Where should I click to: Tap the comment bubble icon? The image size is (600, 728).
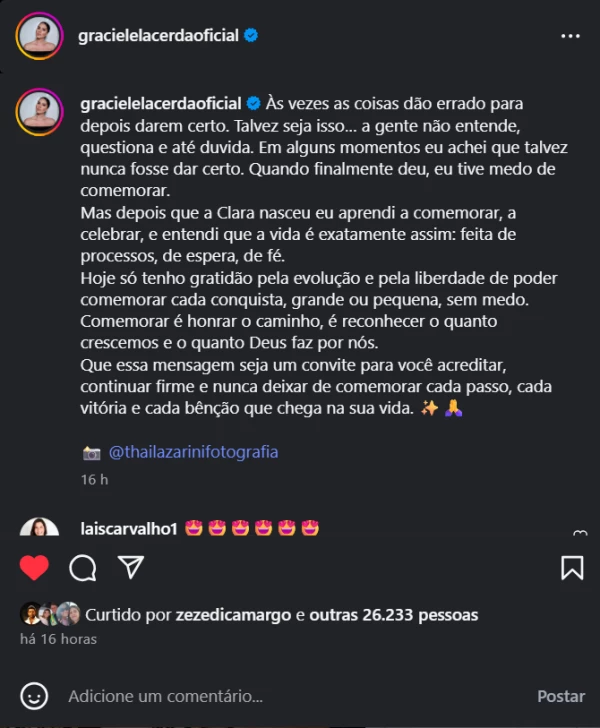coord(83,568)
